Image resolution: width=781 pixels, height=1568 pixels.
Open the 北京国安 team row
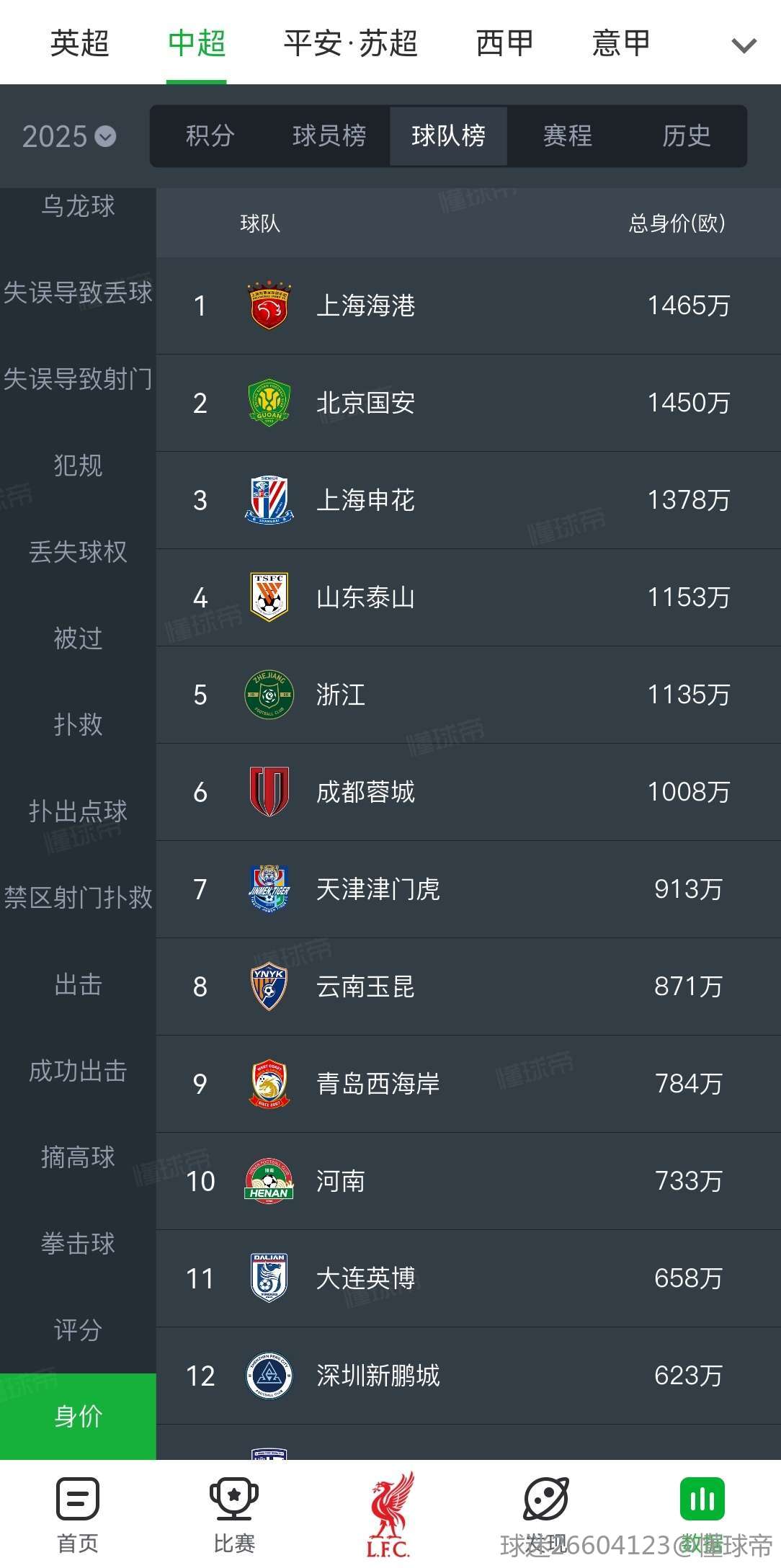pyautogui.click(x=468, y=403)
